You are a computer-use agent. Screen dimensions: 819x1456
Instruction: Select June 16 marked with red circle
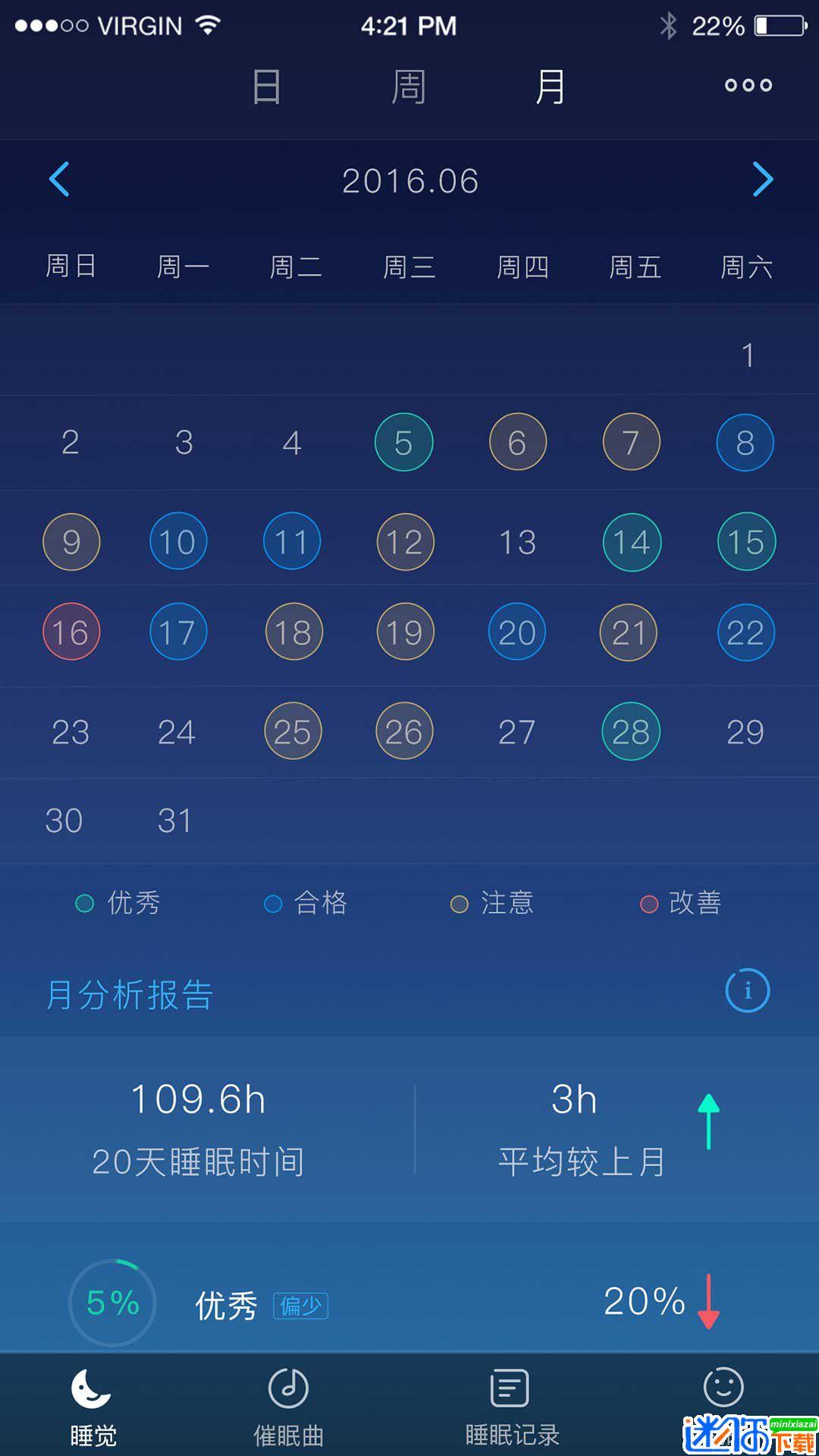(71, 632)
